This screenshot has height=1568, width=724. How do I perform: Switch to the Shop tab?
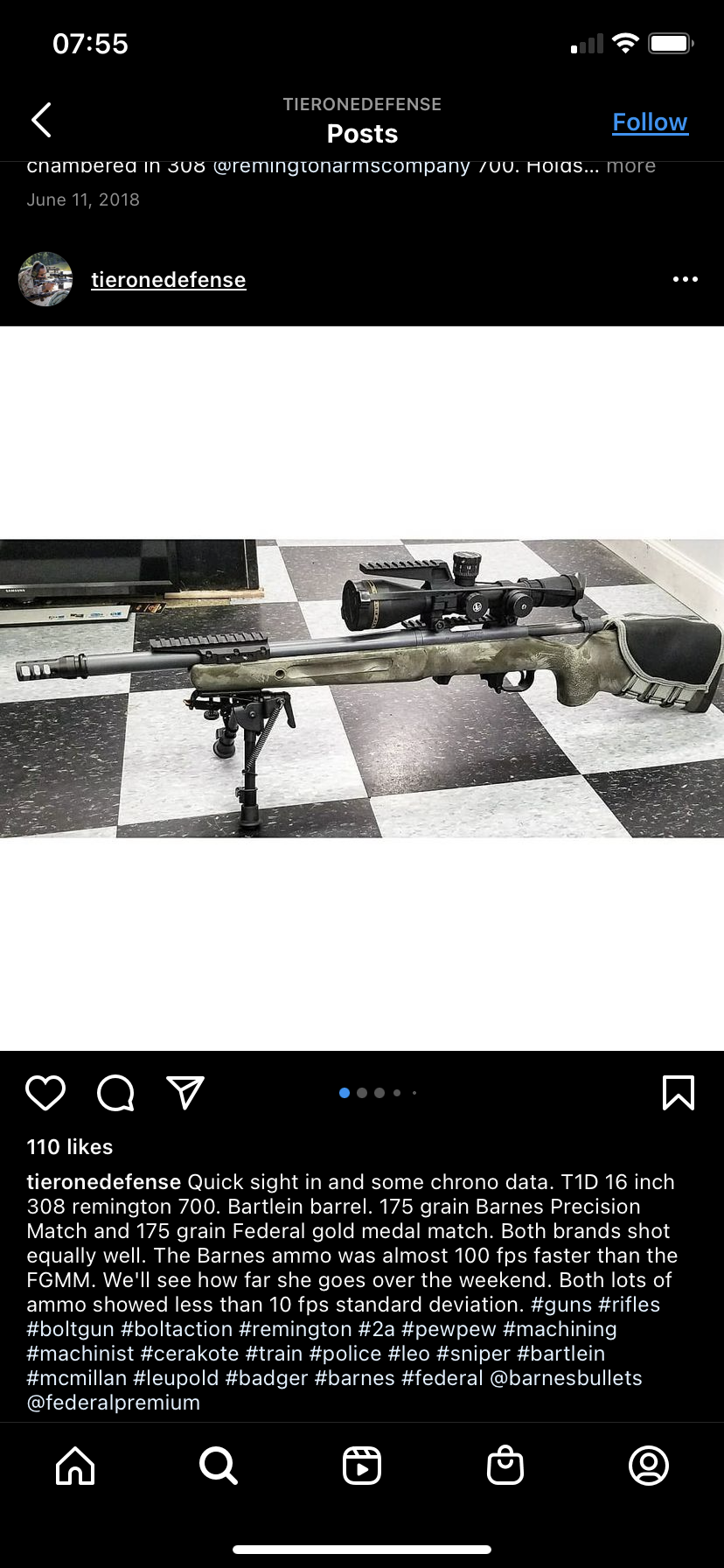[x=505, y=1466]
